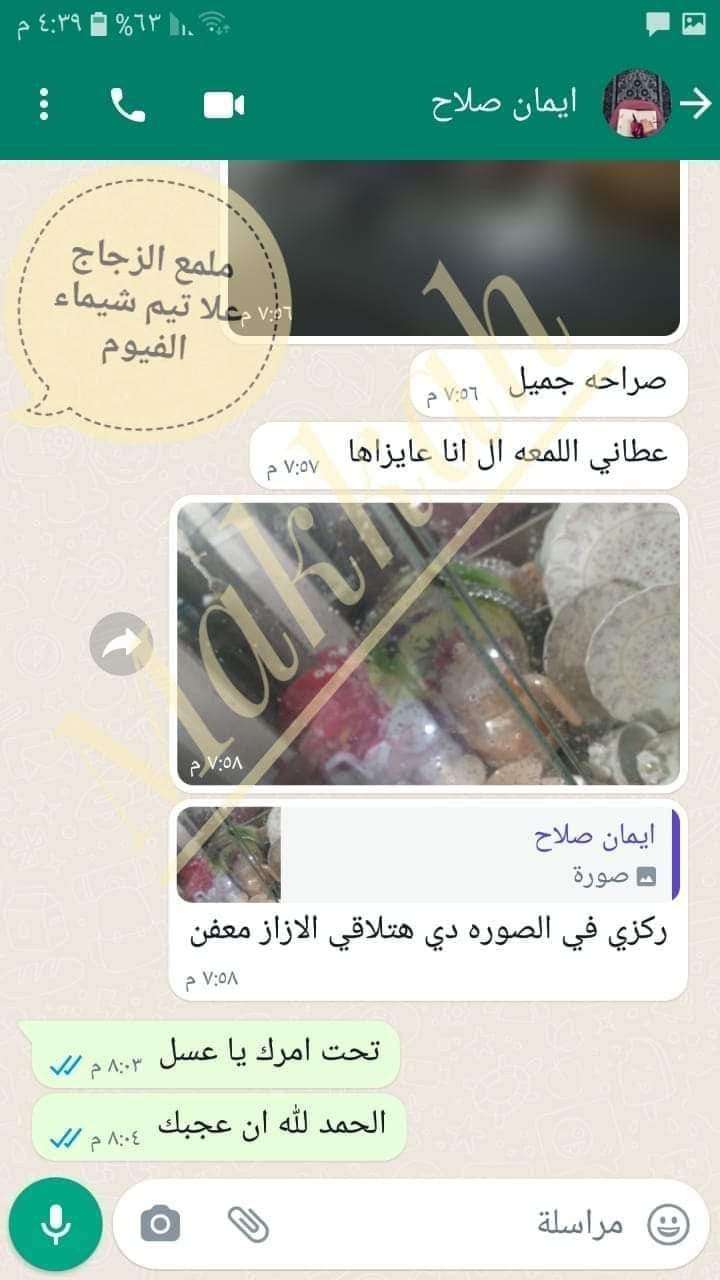Open the dishes photo sent at 7:58
This screenshot has height=1280, width=720.
[428, 644]
